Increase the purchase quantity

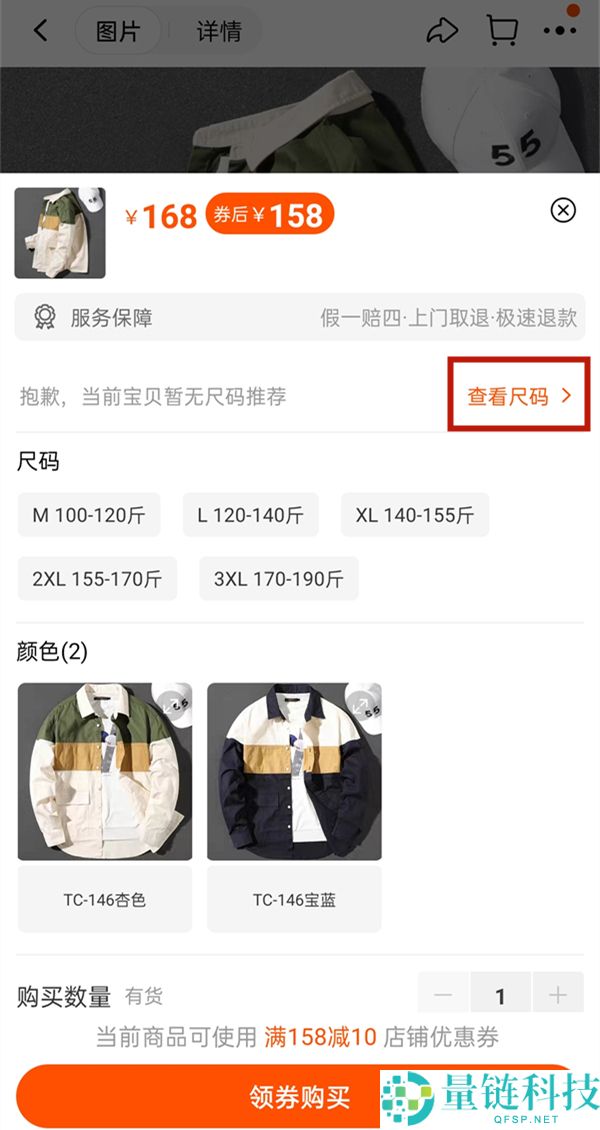557,995
